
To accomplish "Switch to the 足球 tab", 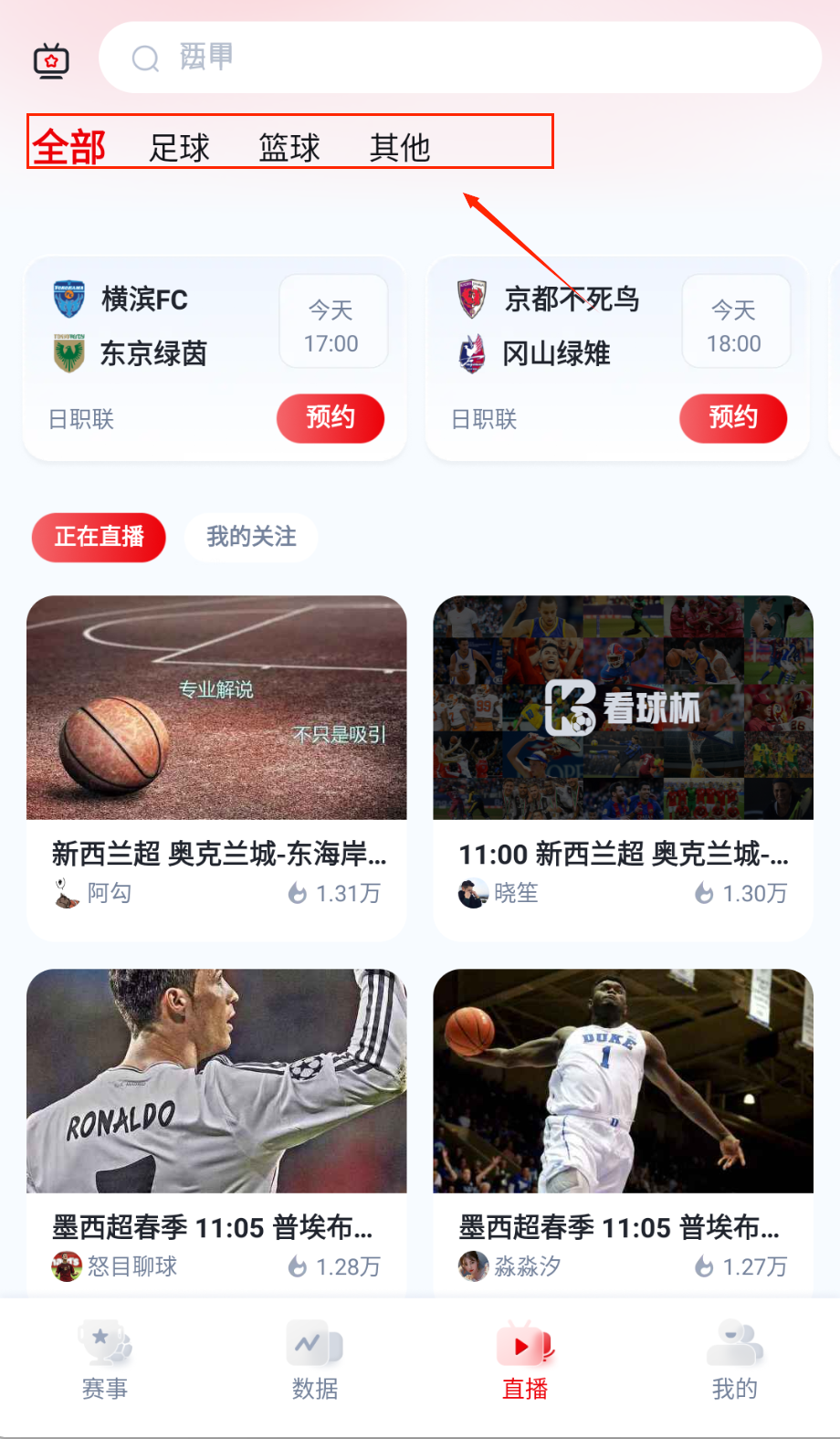I will (180, 147).
